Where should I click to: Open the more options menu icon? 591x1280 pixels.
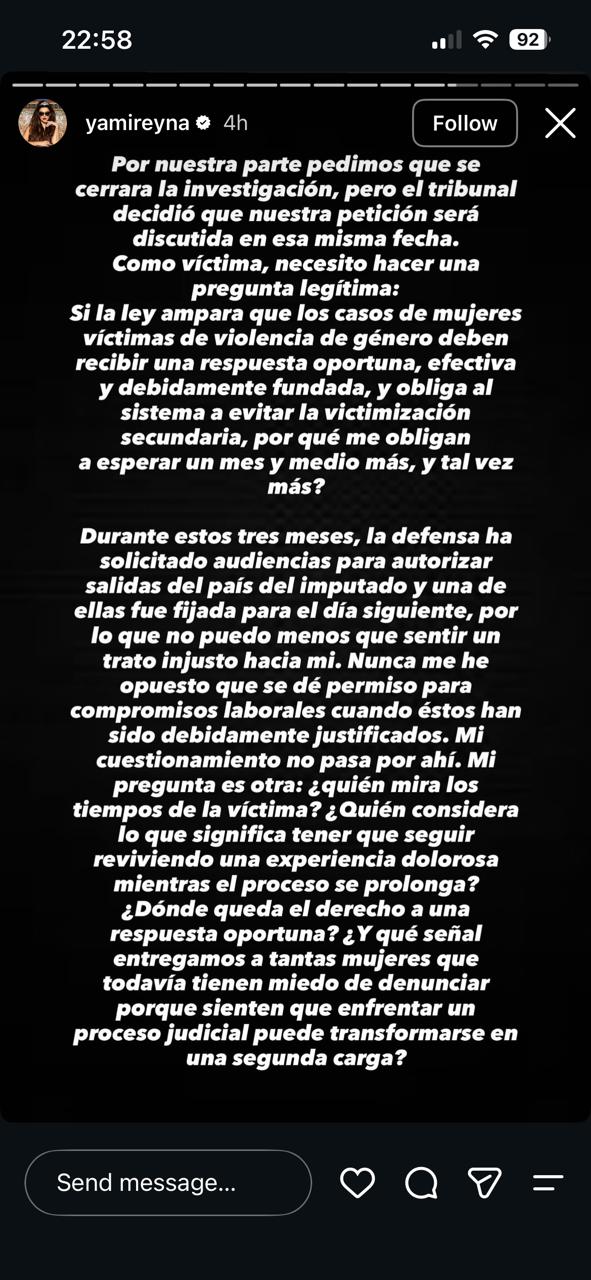(548, 1183)
